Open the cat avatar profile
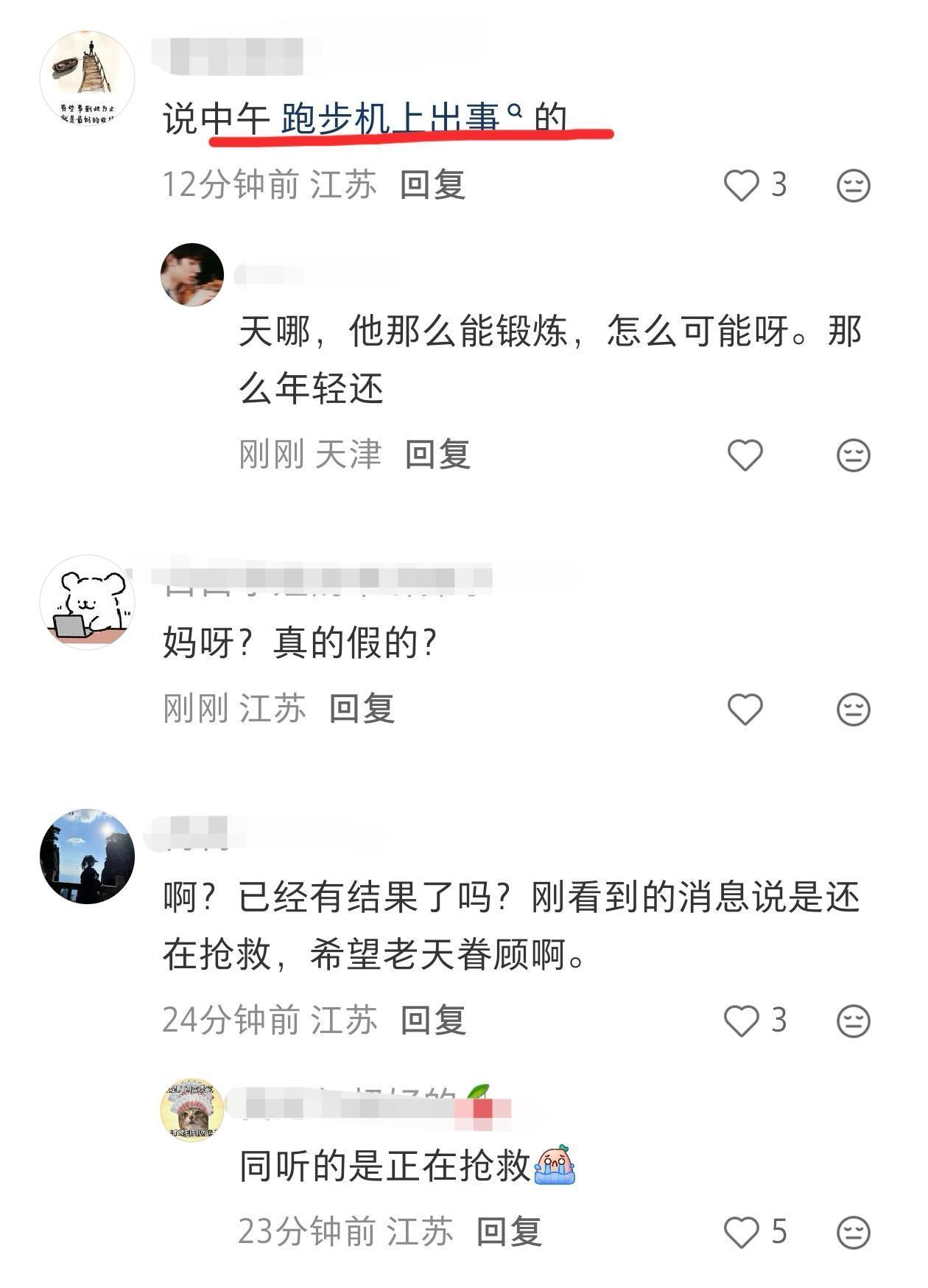The height and width of the screenshot is (1288, 928). click(x=191, y=1110)
